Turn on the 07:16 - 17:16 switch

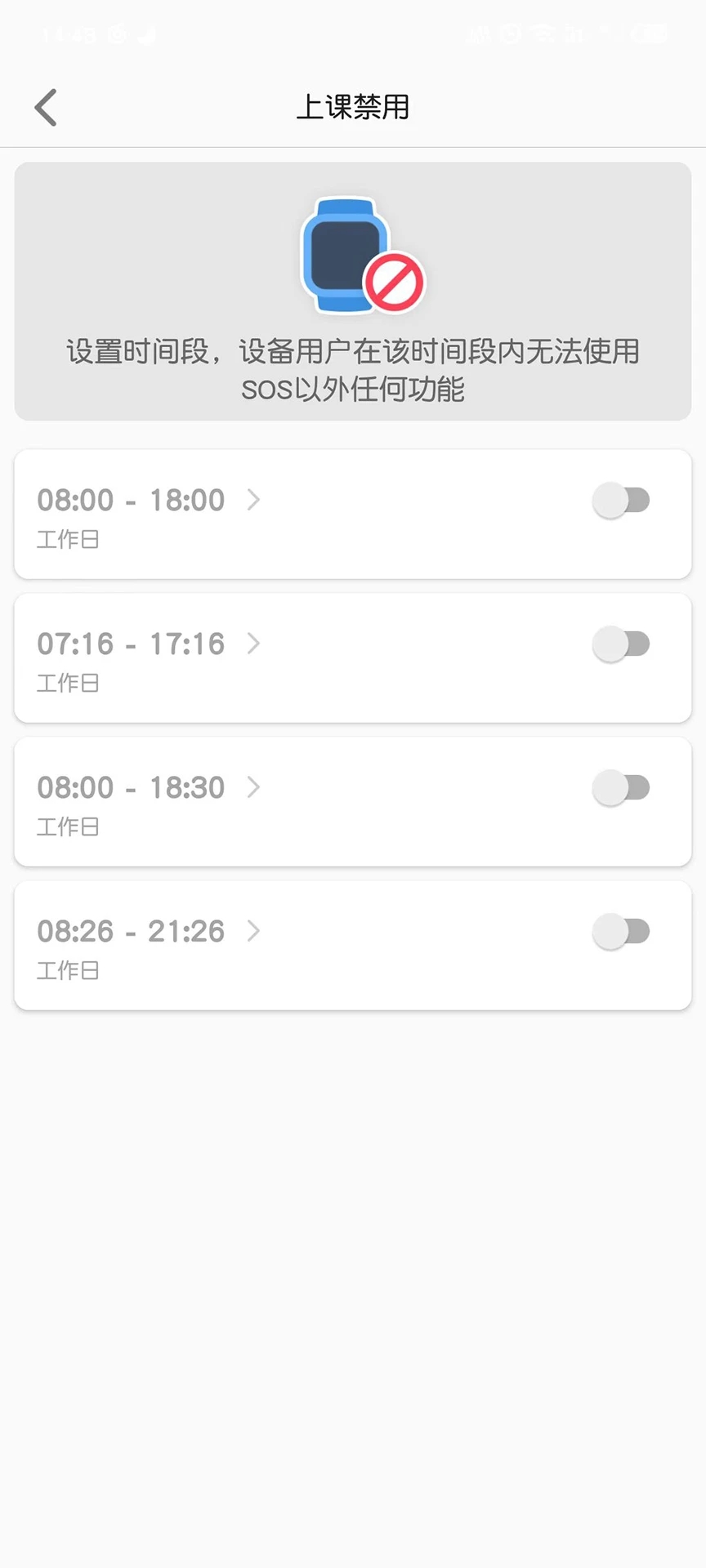click(x=621, y=644)
